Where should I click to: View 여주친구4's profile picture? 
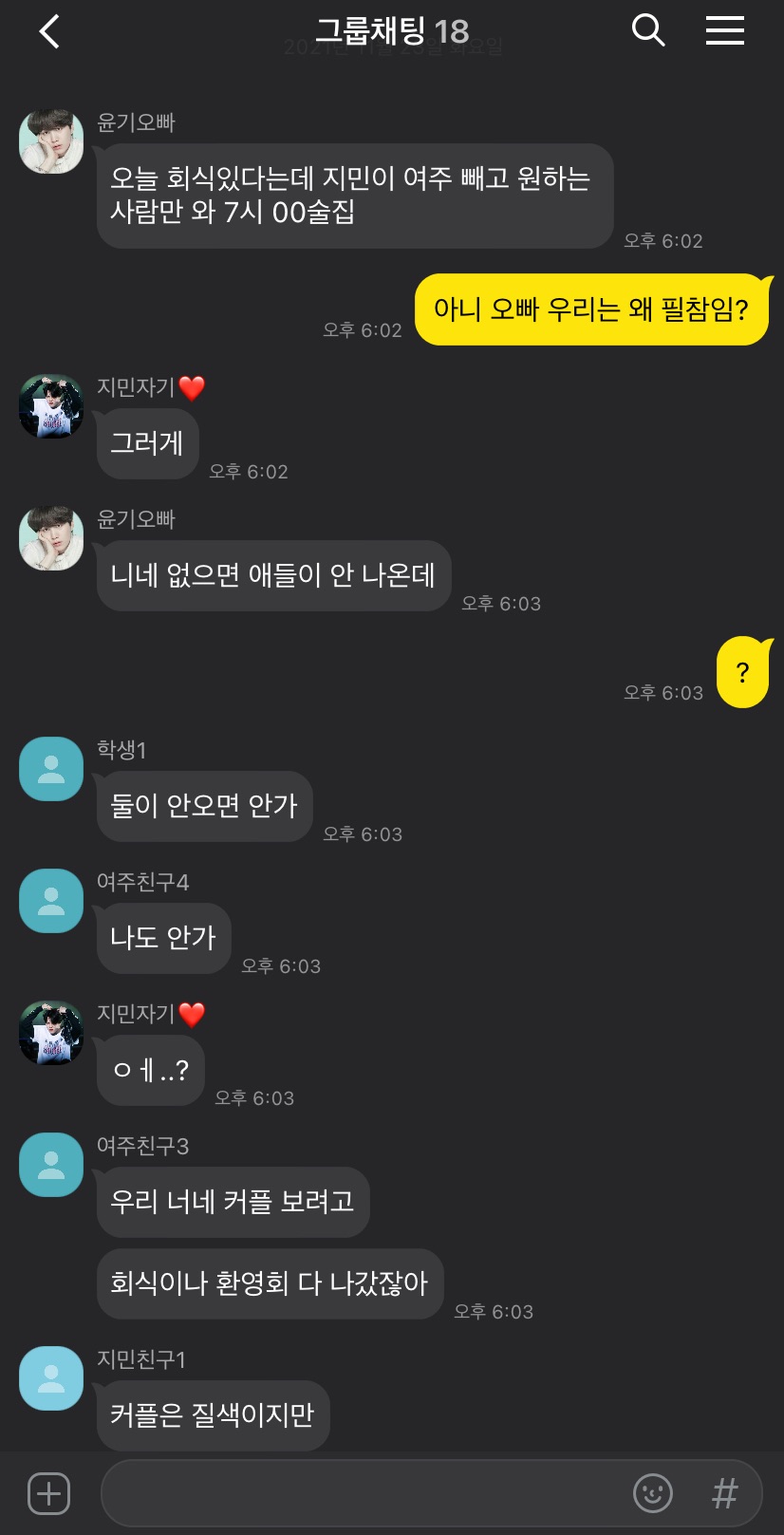coord(51,901)
